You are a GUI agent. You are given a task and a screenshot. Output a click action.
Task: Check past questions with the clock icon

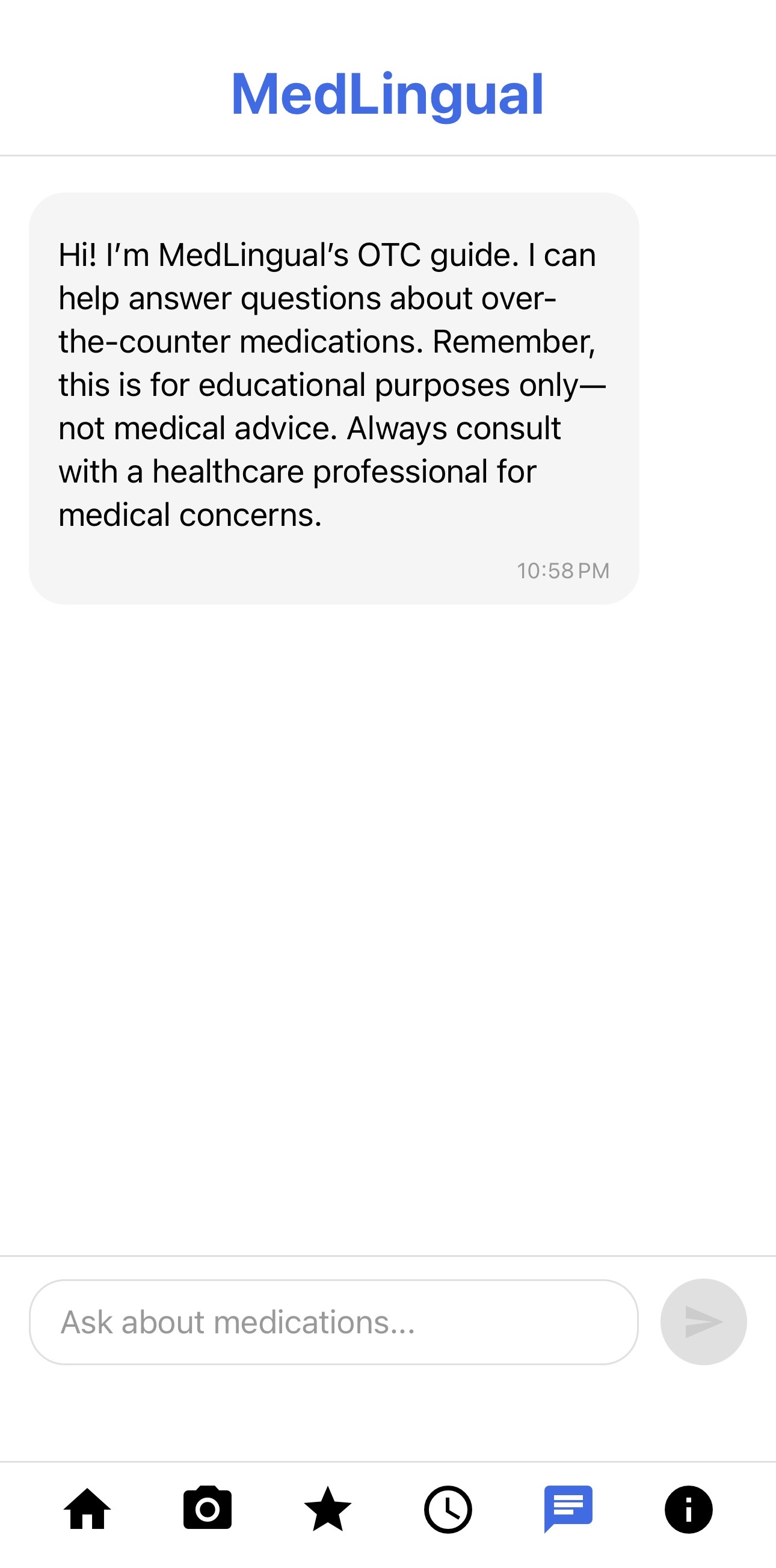pyautogui.click(x=449, y=1509)
